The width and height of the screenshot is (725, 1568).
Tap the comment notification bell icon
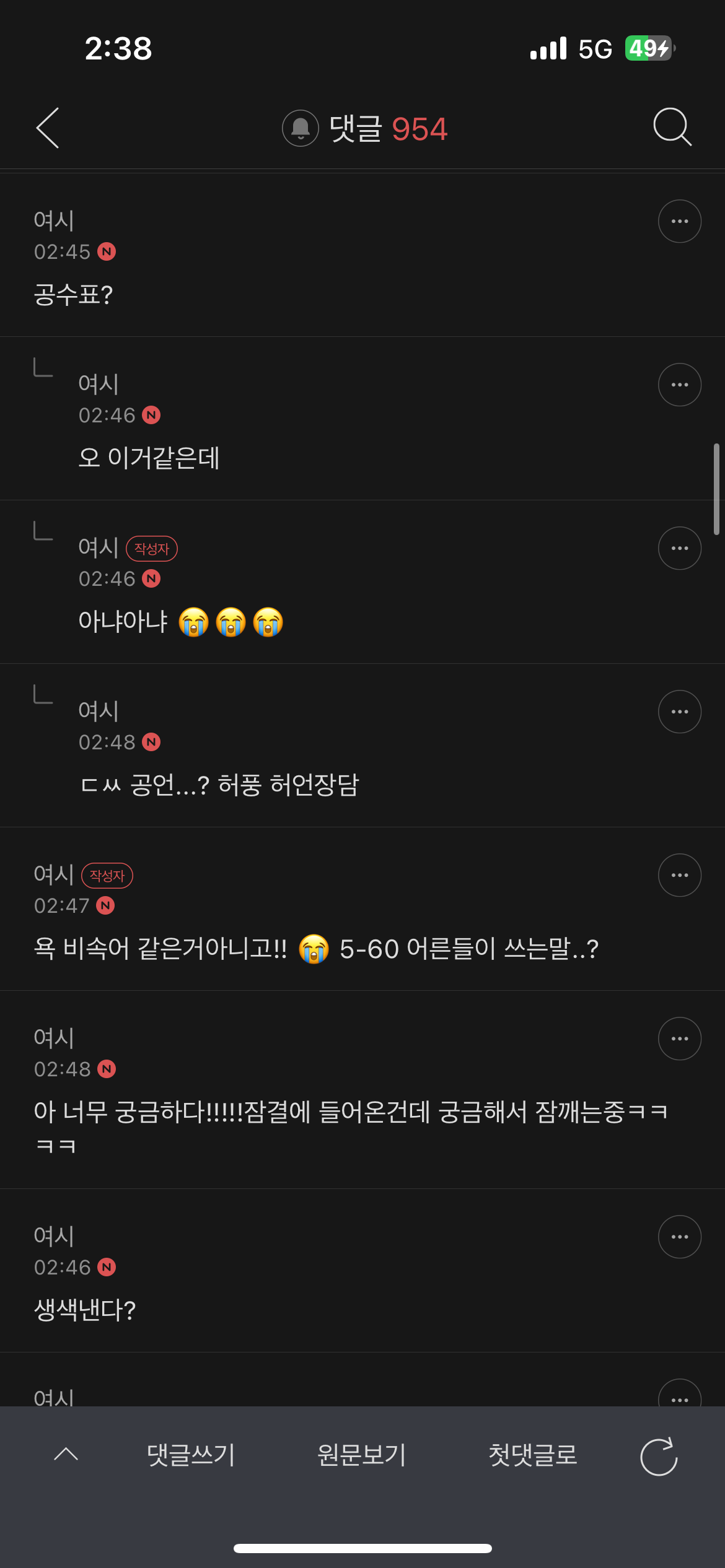point(301,128)
